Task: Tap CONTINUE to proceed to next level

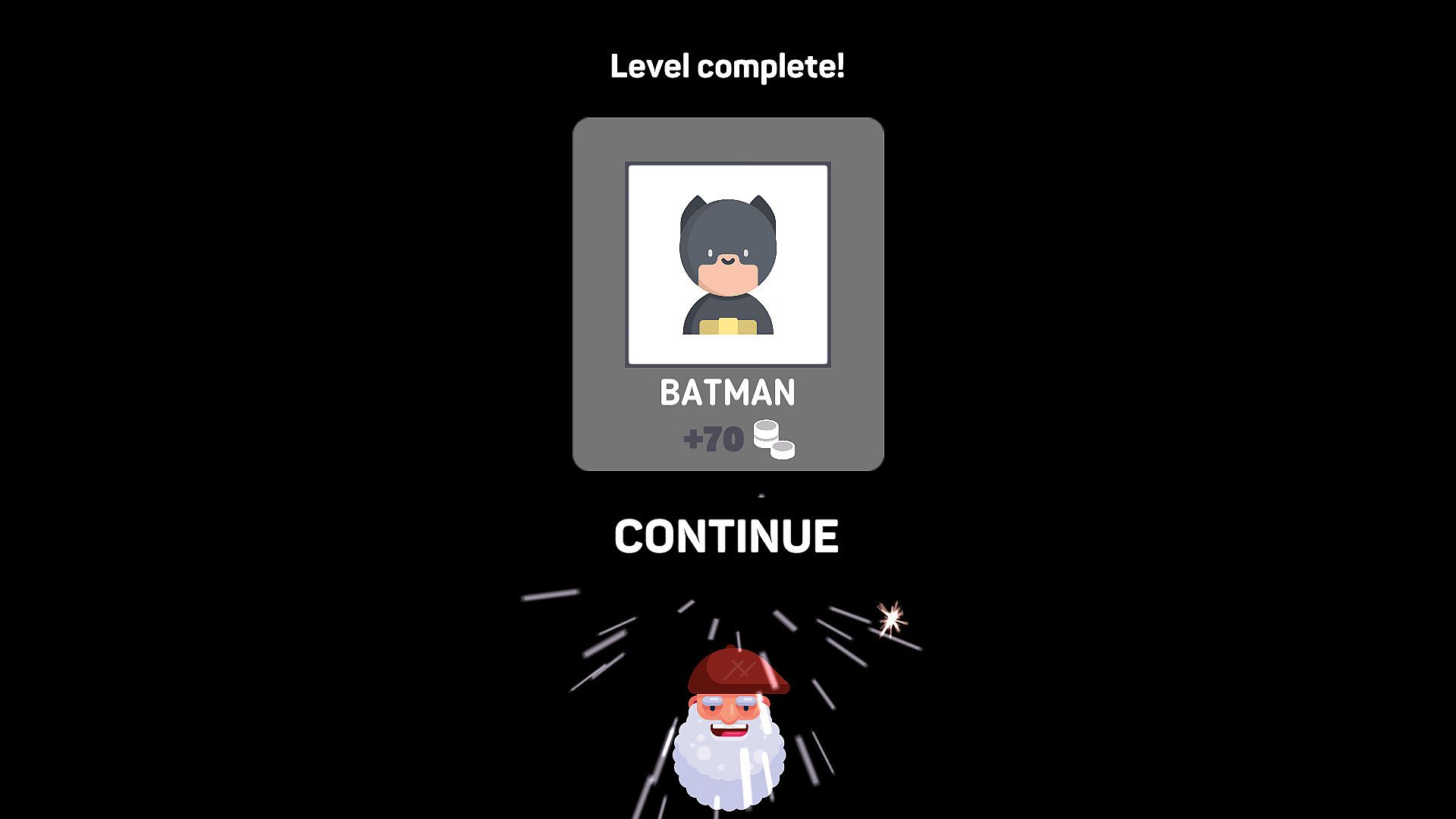Action: point(726,536)
